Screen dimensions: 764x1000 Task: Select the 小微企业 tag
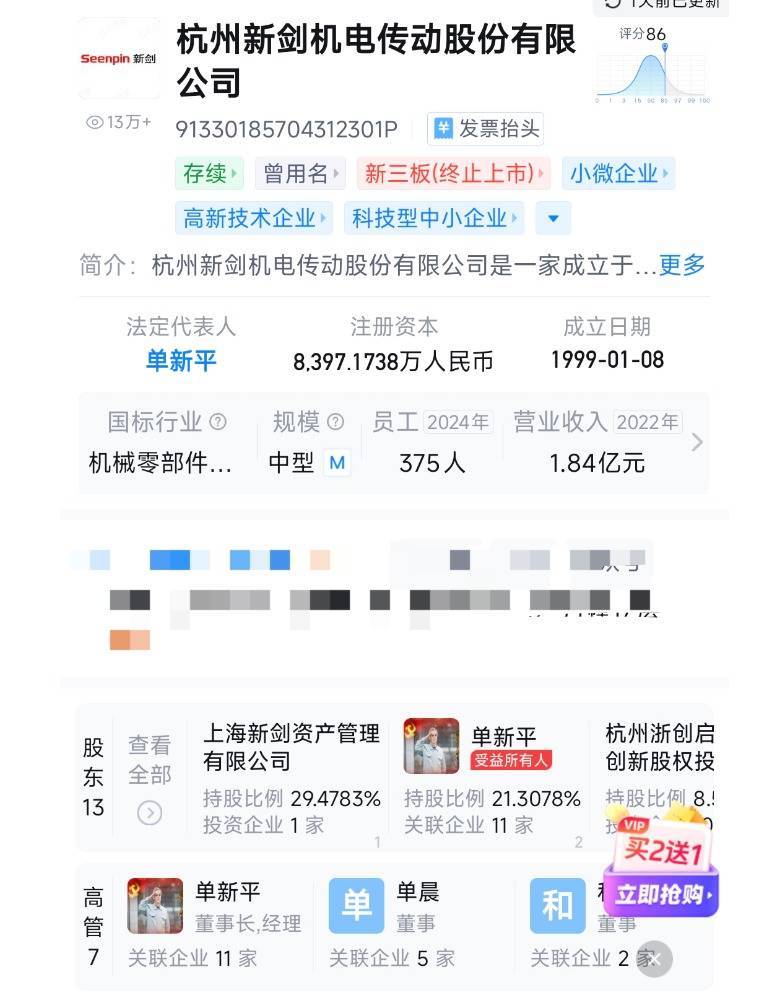click(x=617, y=174)
